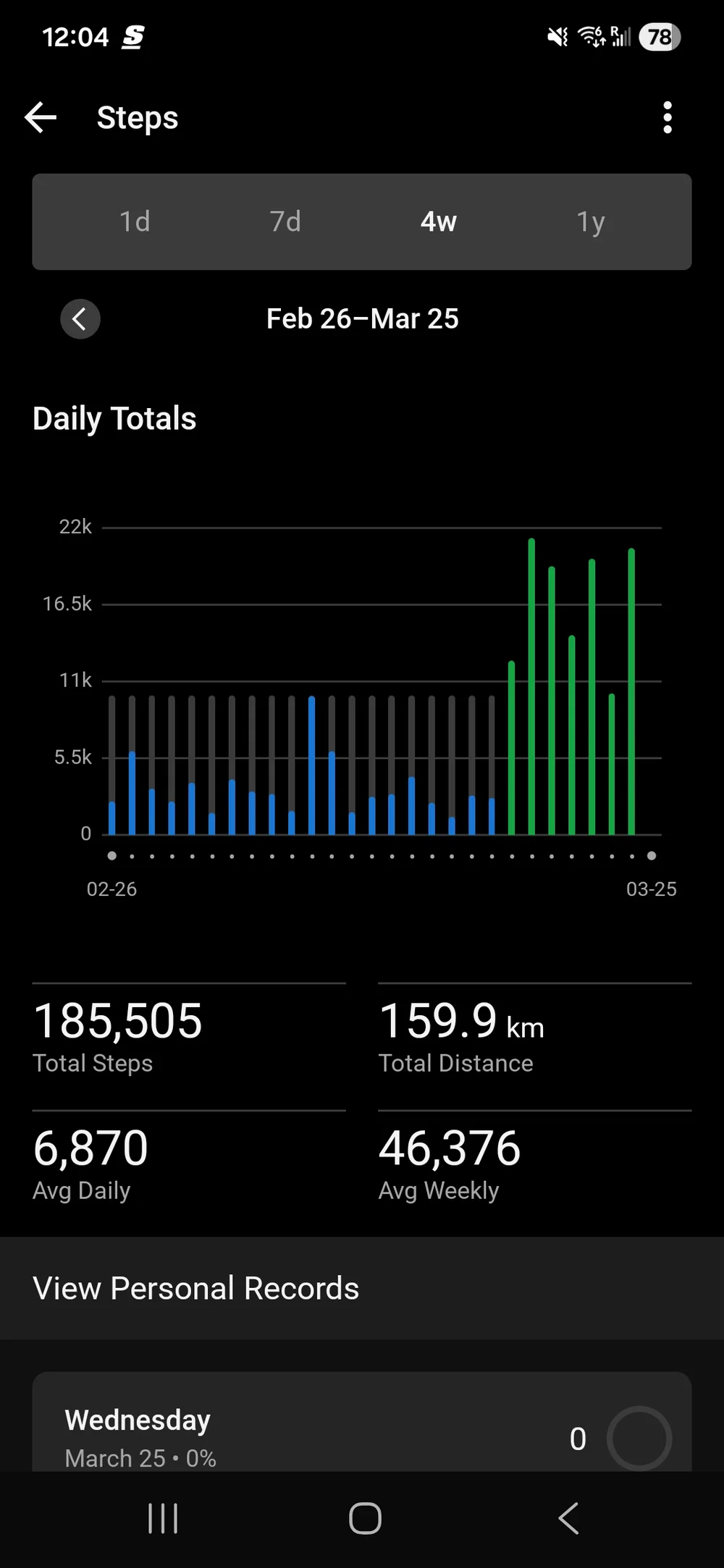Open the three-dot overflow menu
Image resolution: width=724 pixels, height=1568 pixels.
click(x=667, y=117)
